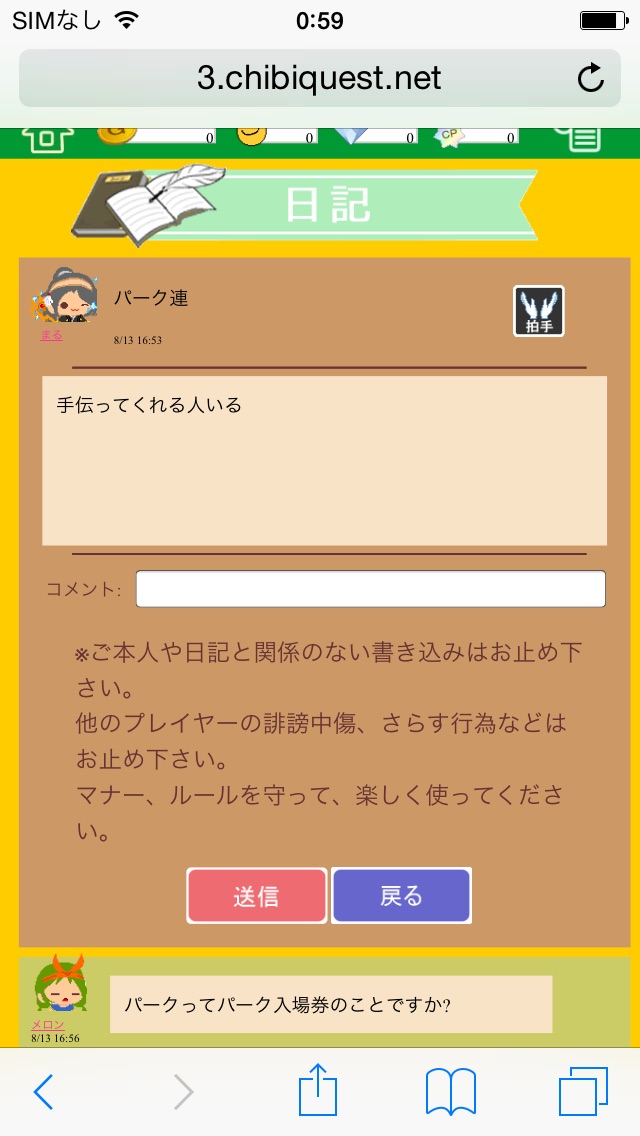
Task: Send the comment with 送信
Action: click(257, 896)
